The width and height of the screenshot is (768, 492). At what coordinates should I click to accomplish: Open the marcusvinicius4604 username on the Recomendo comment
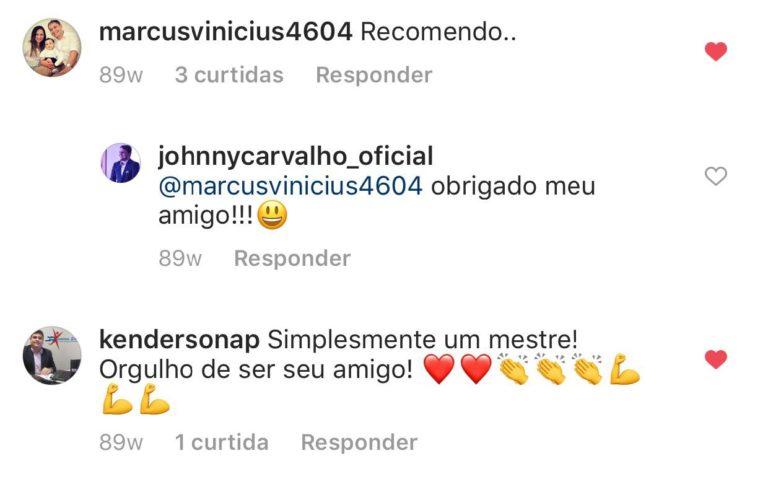[226, 31]
